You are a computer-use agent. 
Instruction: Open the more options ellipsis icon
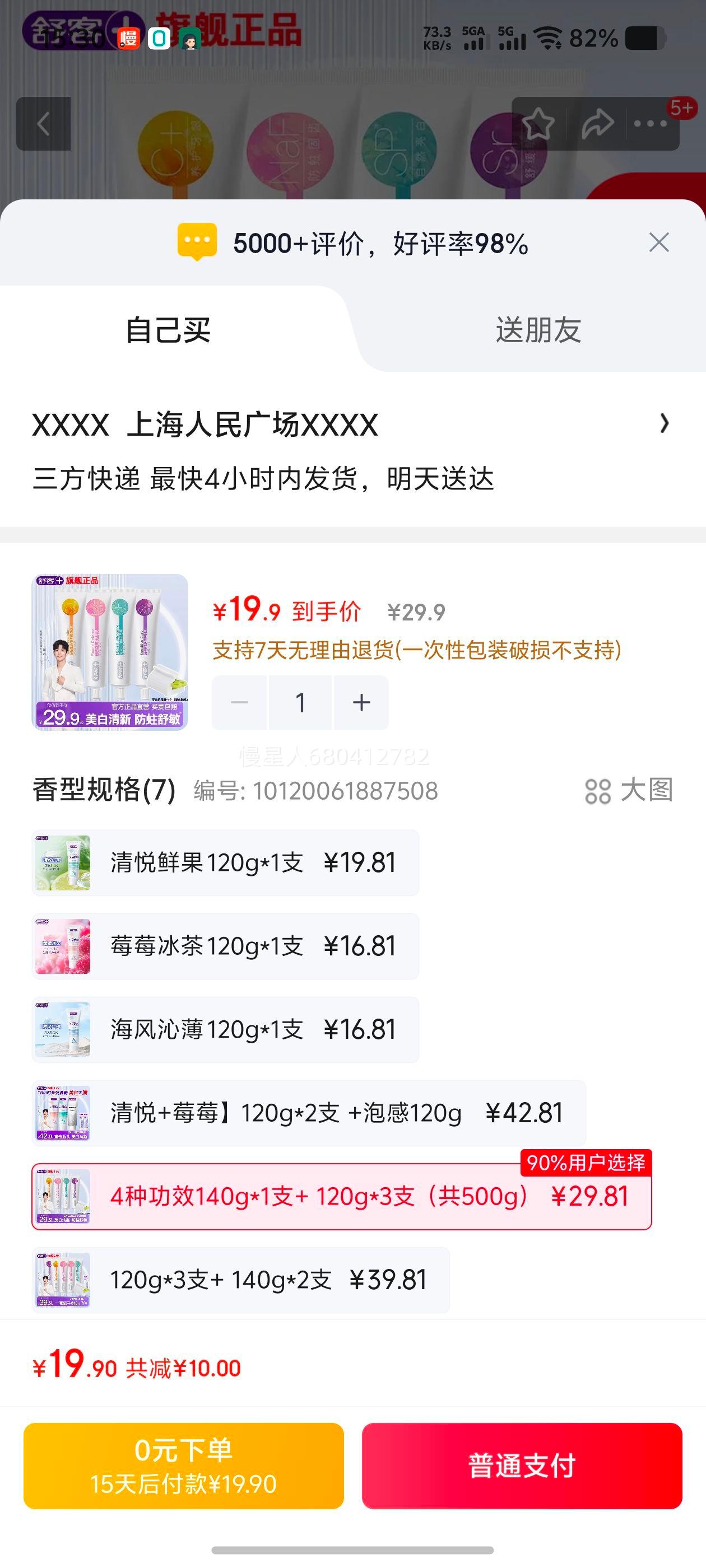tap(652, 123)
